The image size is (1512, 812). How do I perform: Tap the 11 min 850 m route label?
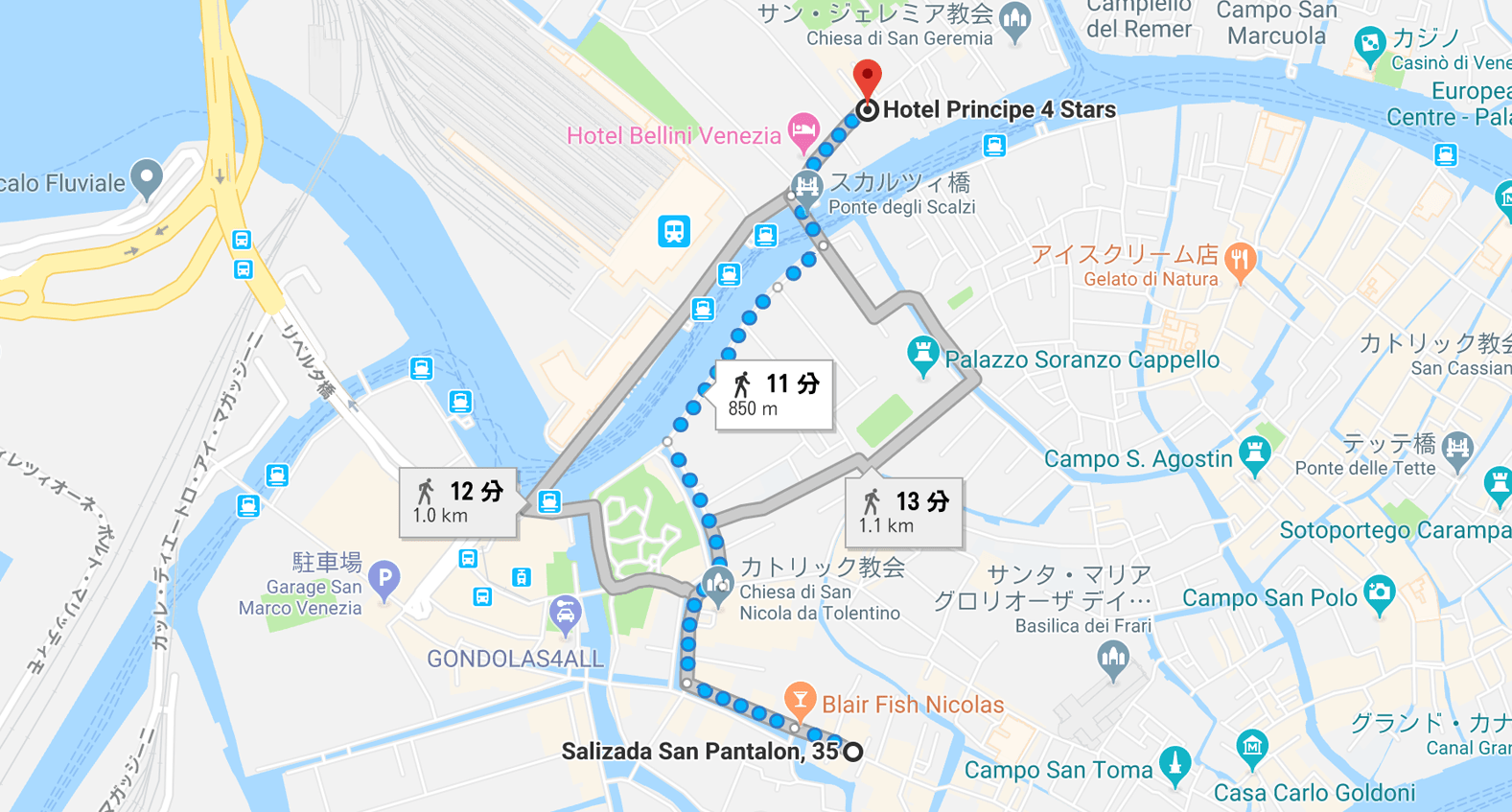(x=773, y=395)
